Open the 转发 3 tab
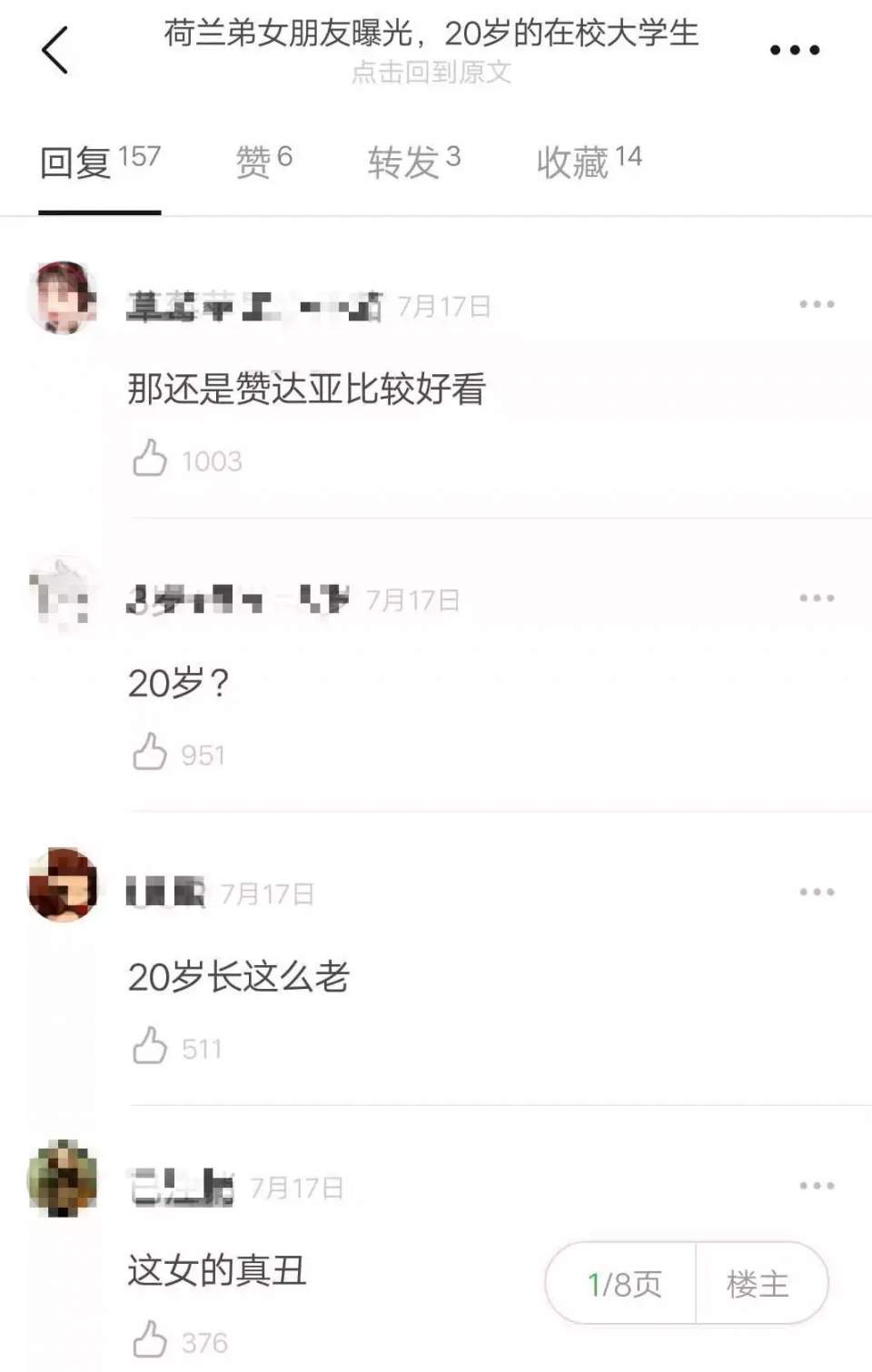This screenshot has width=872, height=1372. pyautogui.click(x=413, y=162)
